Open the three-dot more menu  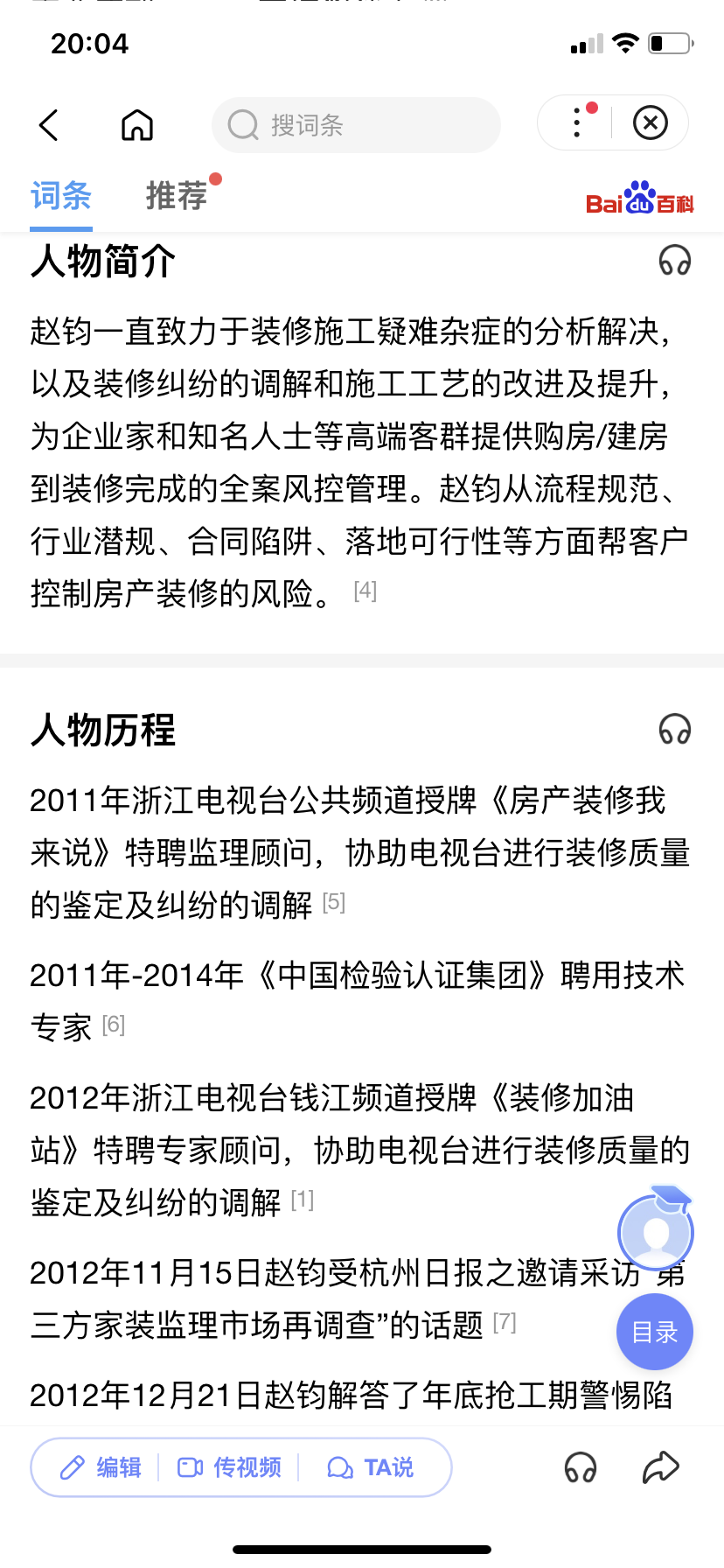577,123
